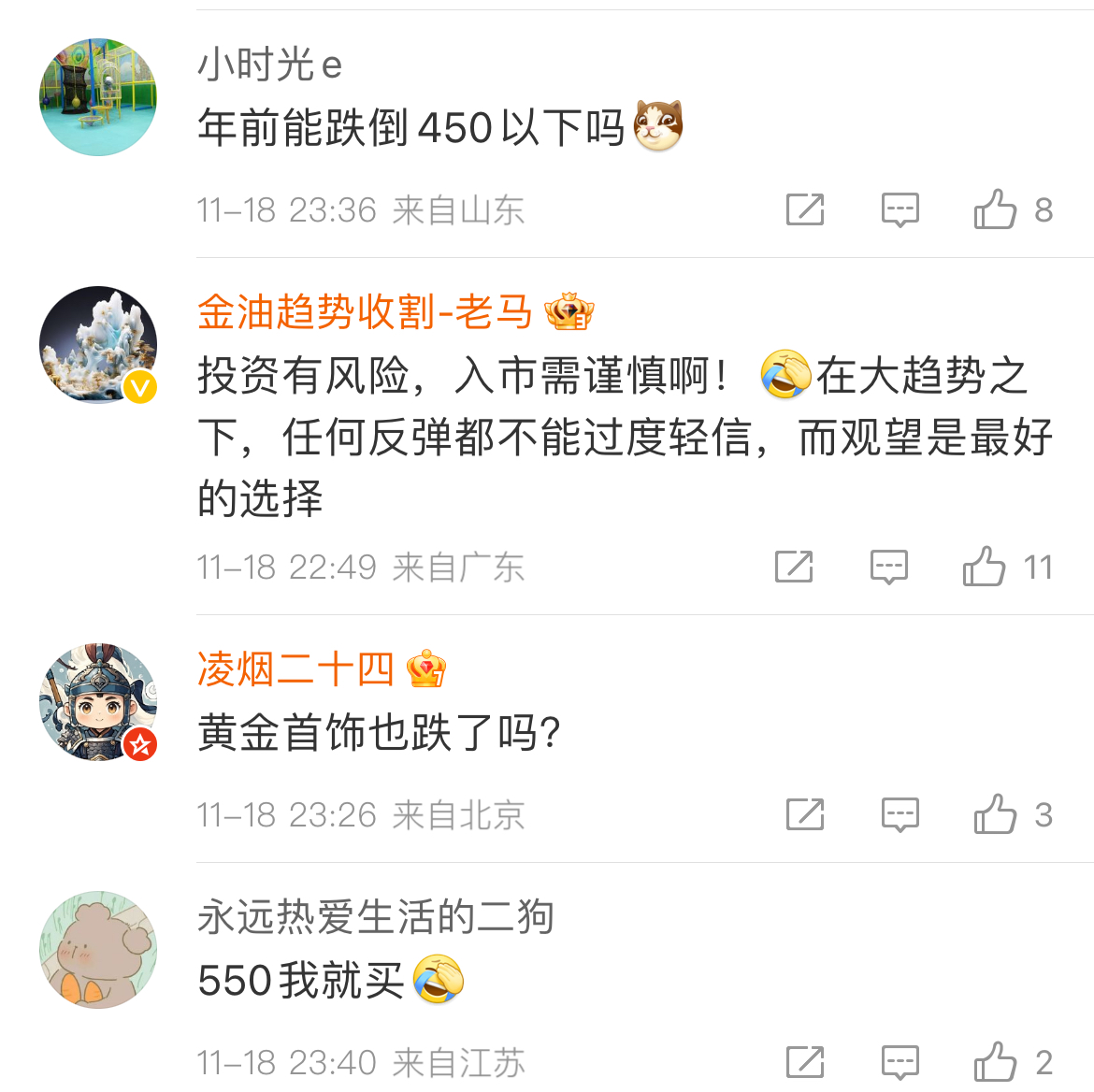Reply to 凌烟二十四's comment
Screen dimensions: 1094x1092
point(900,814)
